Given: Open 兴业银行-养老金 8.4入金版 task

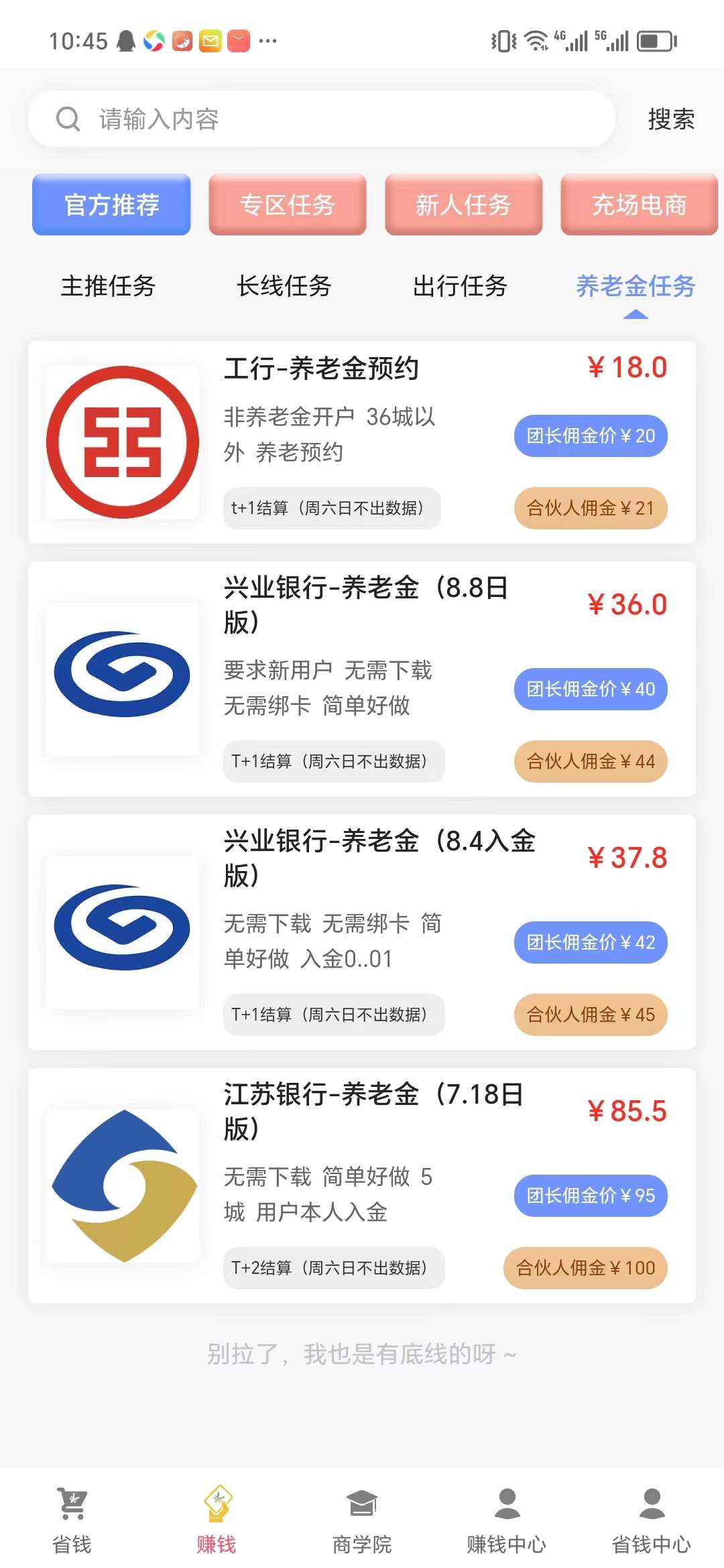Looking at the screenshot, I should tap(362, 932).
